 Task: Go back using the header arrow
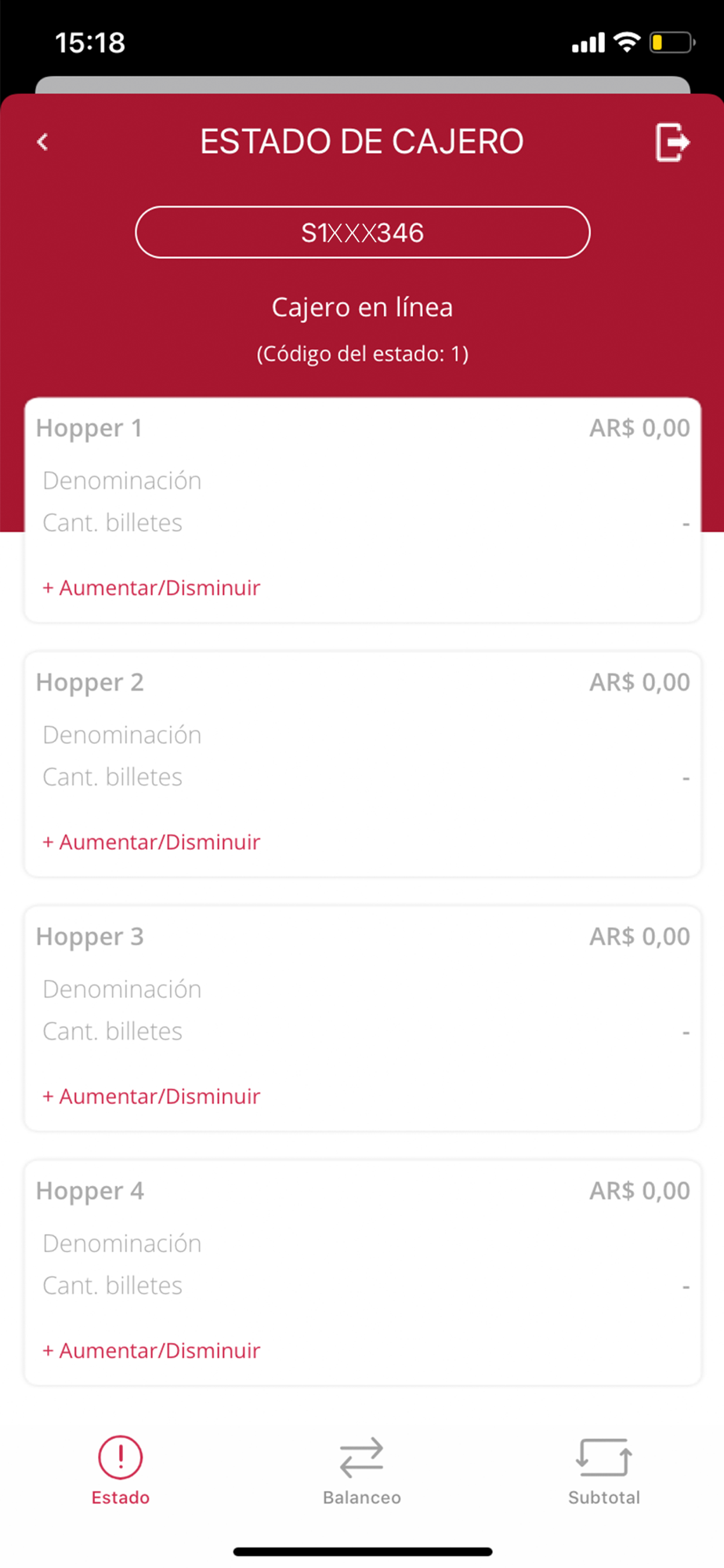coord(43,142)
